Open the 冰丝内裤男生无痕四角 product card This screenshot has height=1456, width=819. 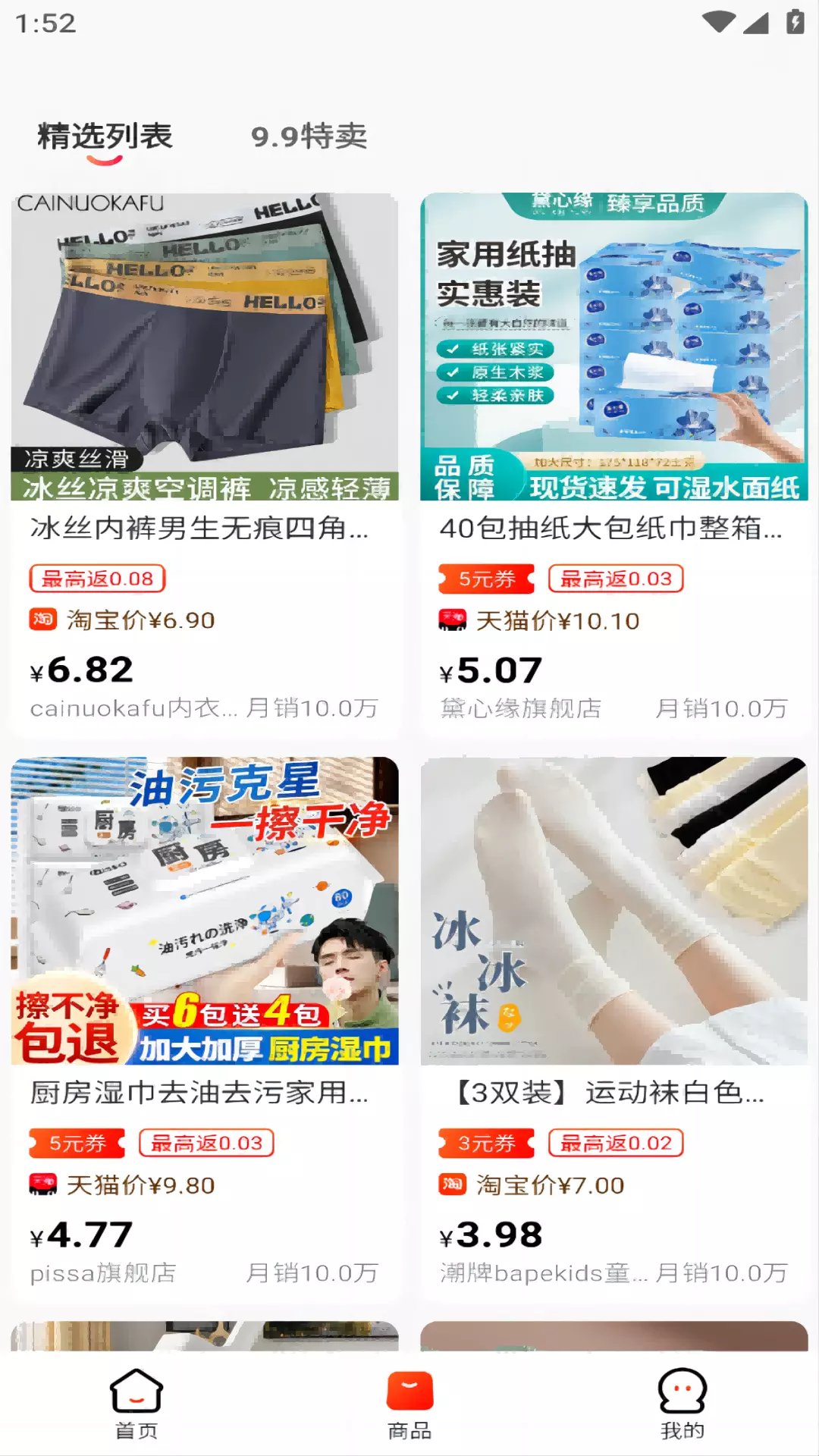tap(205, 464)
